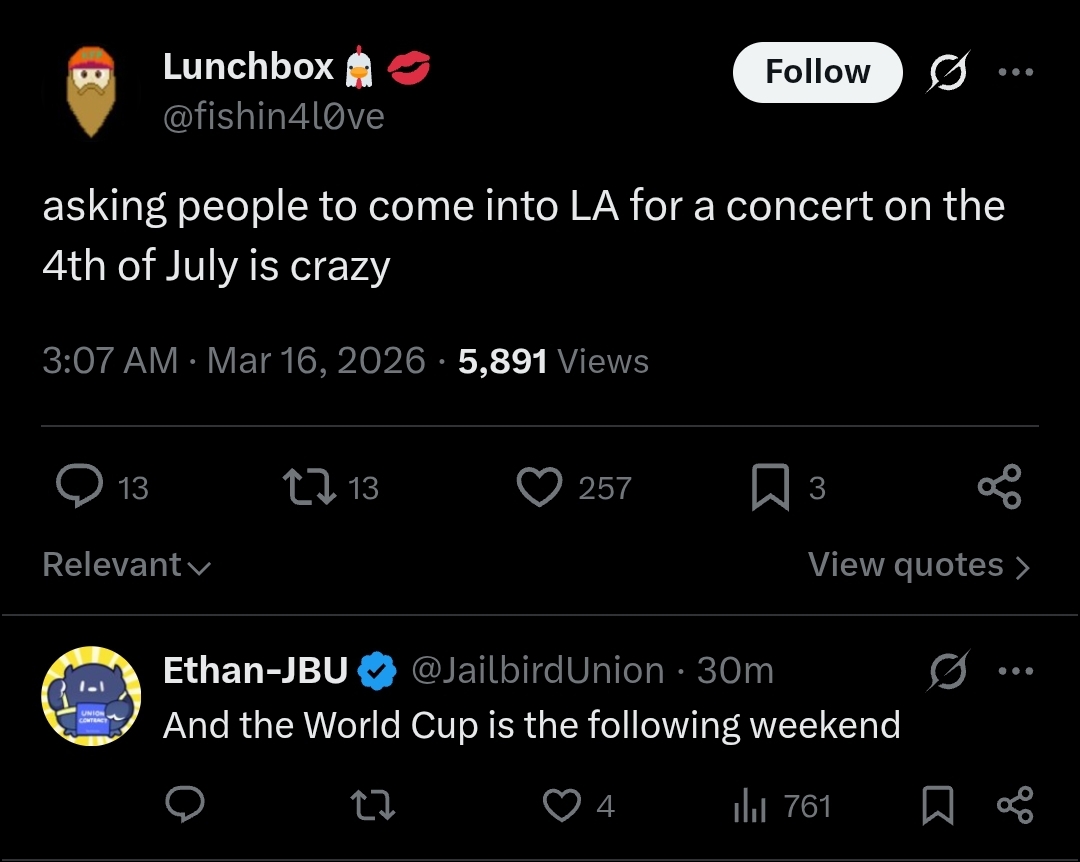Open View quotes
Screen dimensions: 1080x862
coord(919,565)
